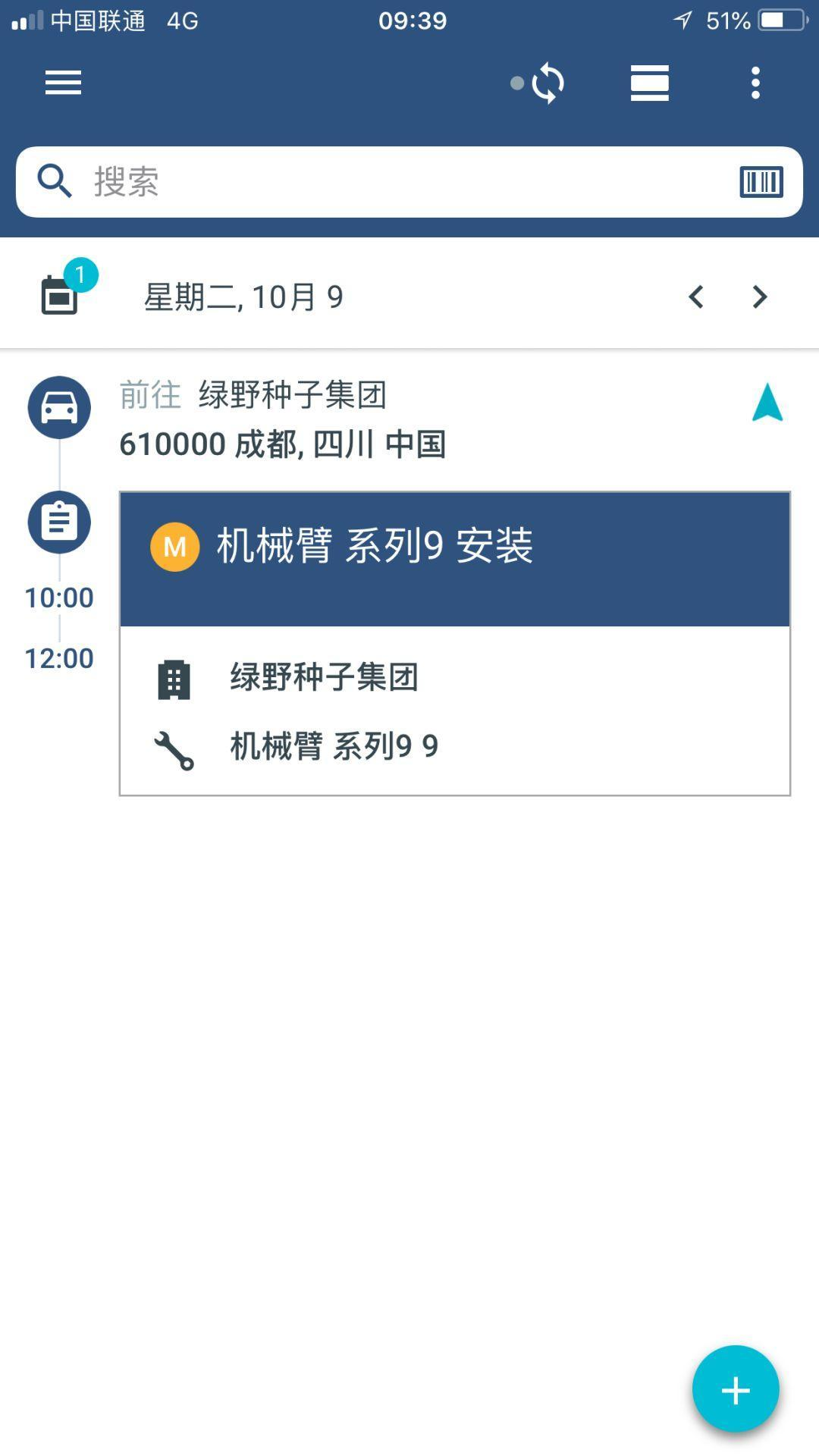
Task: Go to the previous day
Action: 695,297
